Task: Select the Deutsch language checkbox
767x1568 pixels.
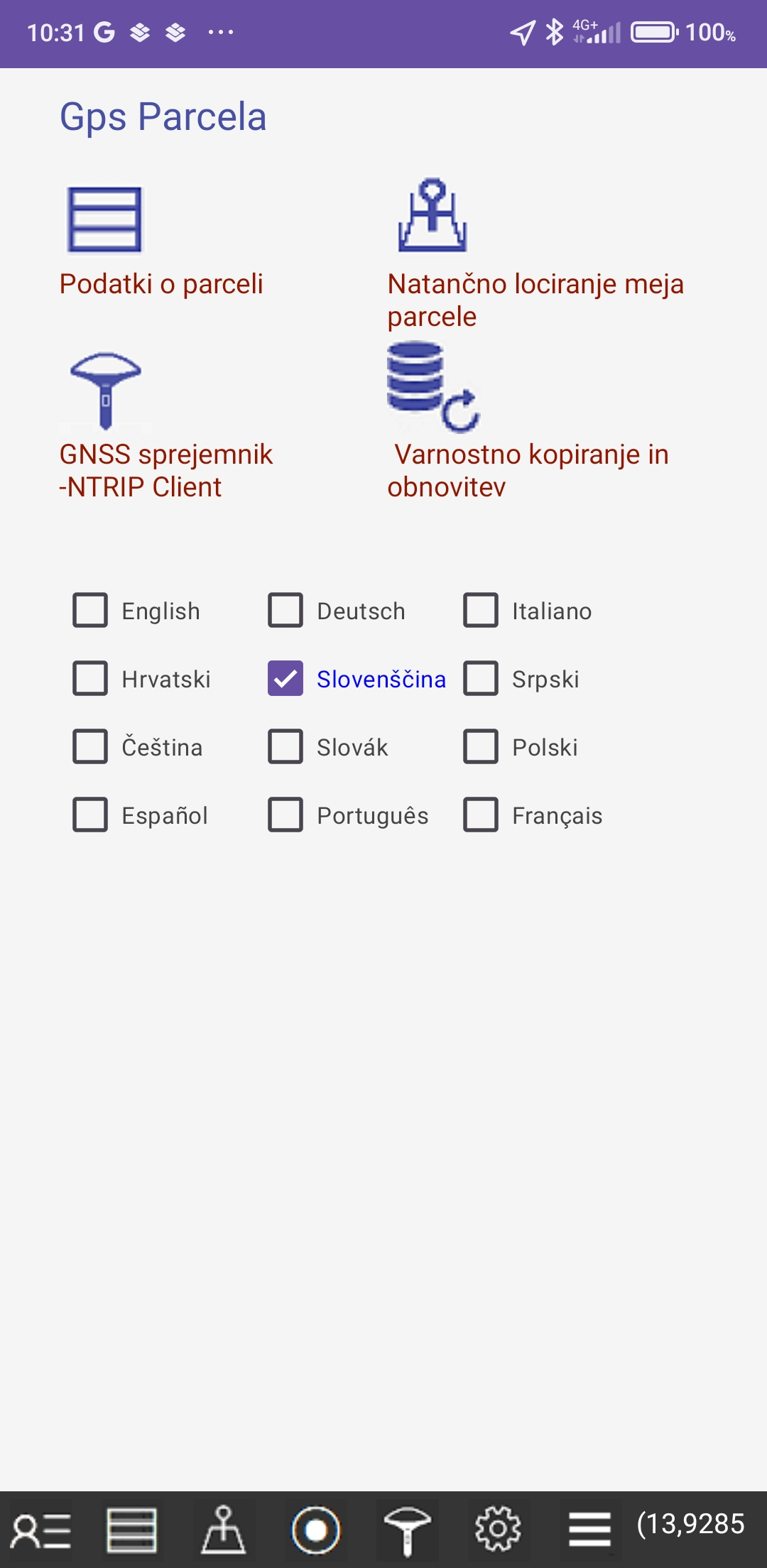Action: [x=285, y=610]
